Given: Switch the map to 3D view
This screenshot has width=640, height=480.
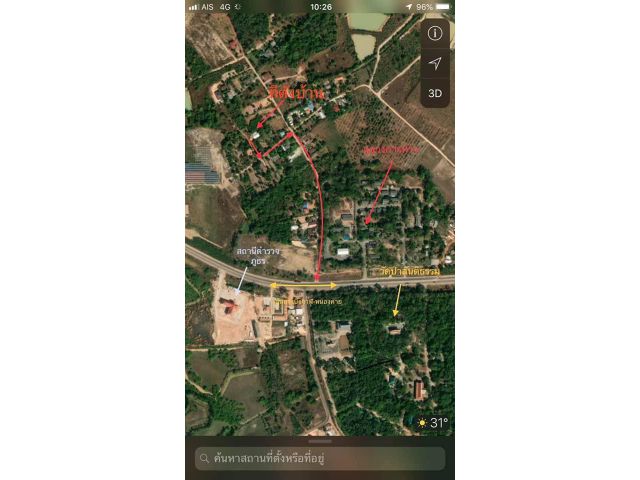Looking at the screenshot, I should click(x=435, y=93).
